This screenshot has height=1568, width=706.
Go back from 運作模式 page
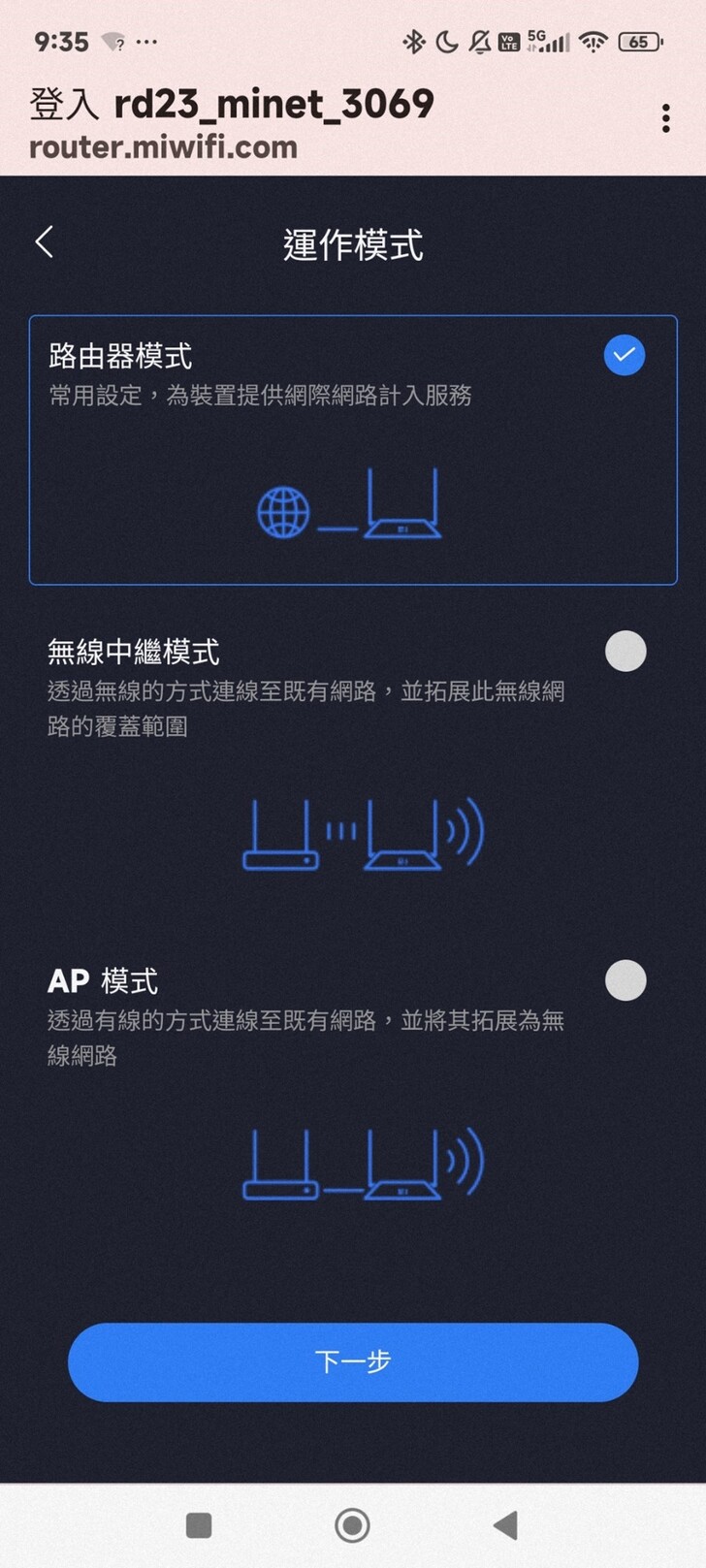point(44,242)
